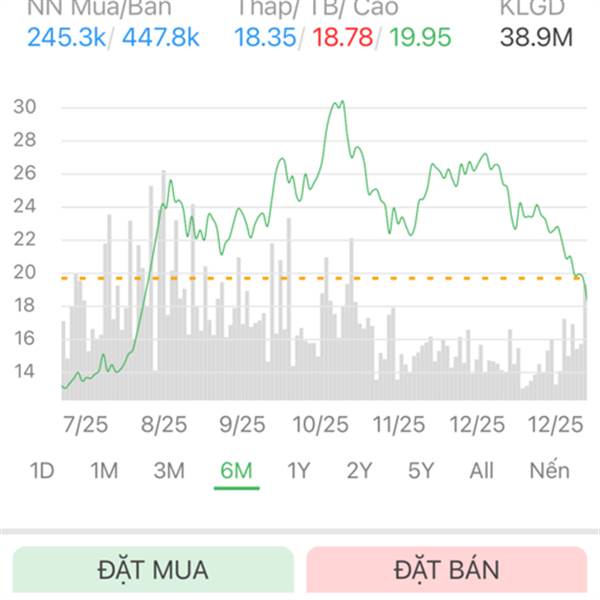
Task: Switch chart range to 1D
Action: [x=41, y=470]
